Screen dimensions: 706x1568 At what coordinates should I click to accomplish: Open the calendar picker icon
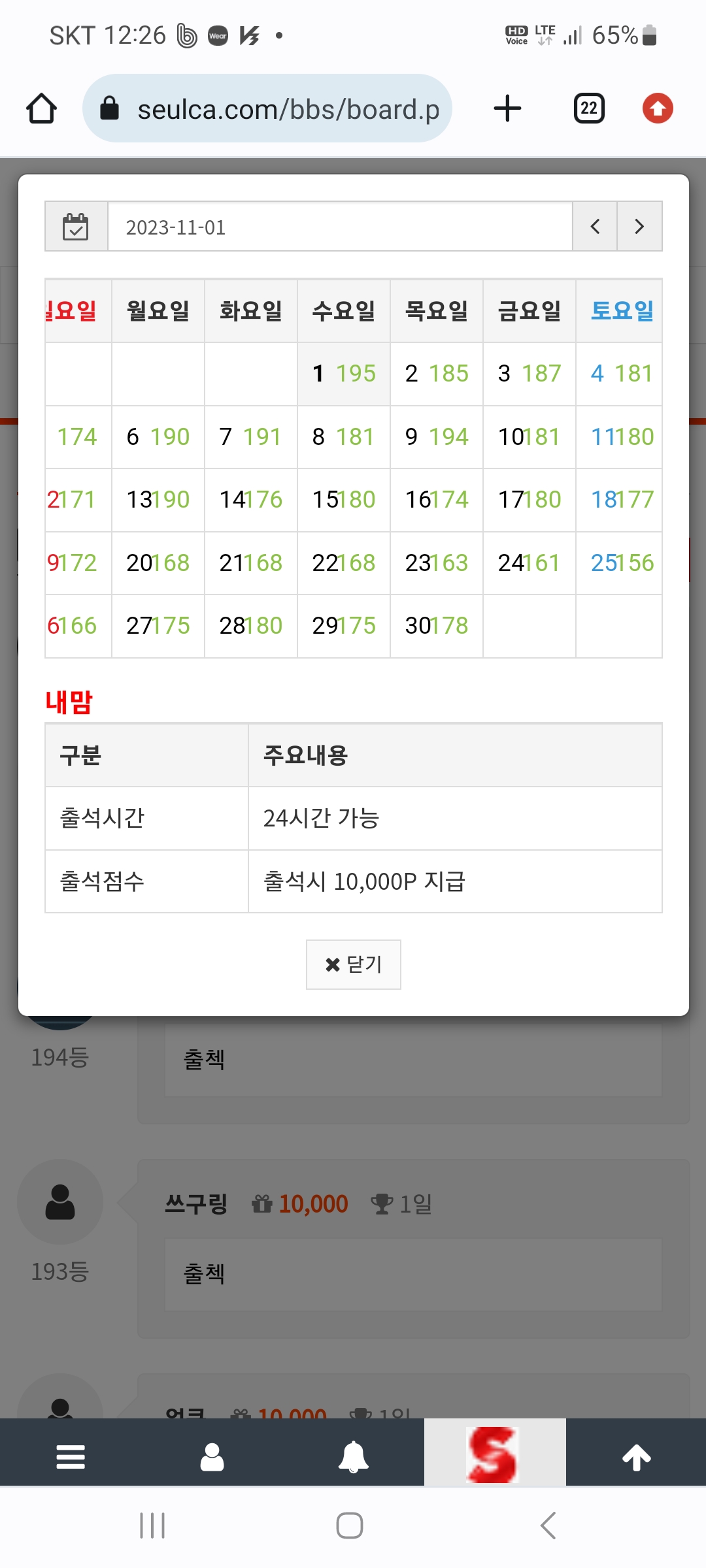point(76,226)
